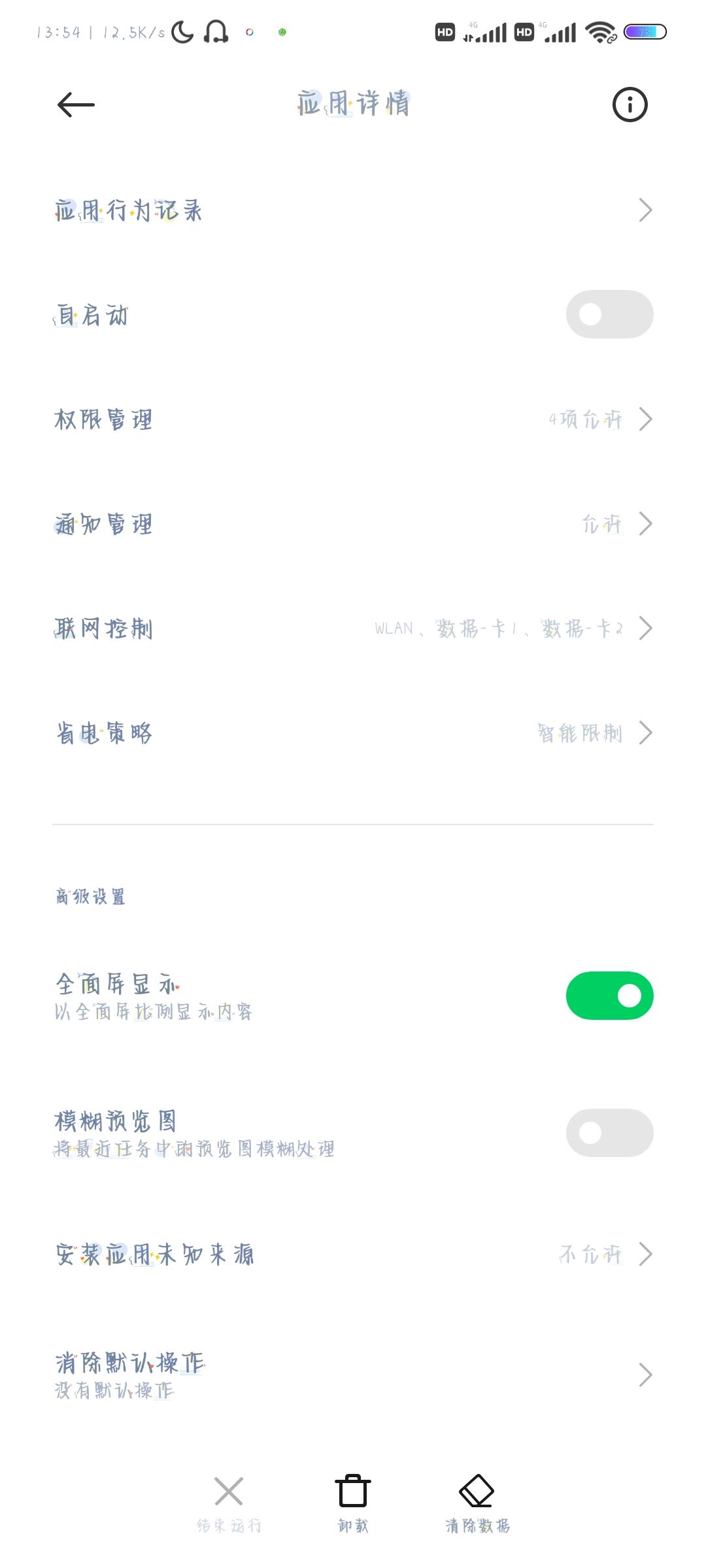This screenshot has height=1568, width=706.
Task: Open 通知管理 notification management
Action: tap(353, 523)
